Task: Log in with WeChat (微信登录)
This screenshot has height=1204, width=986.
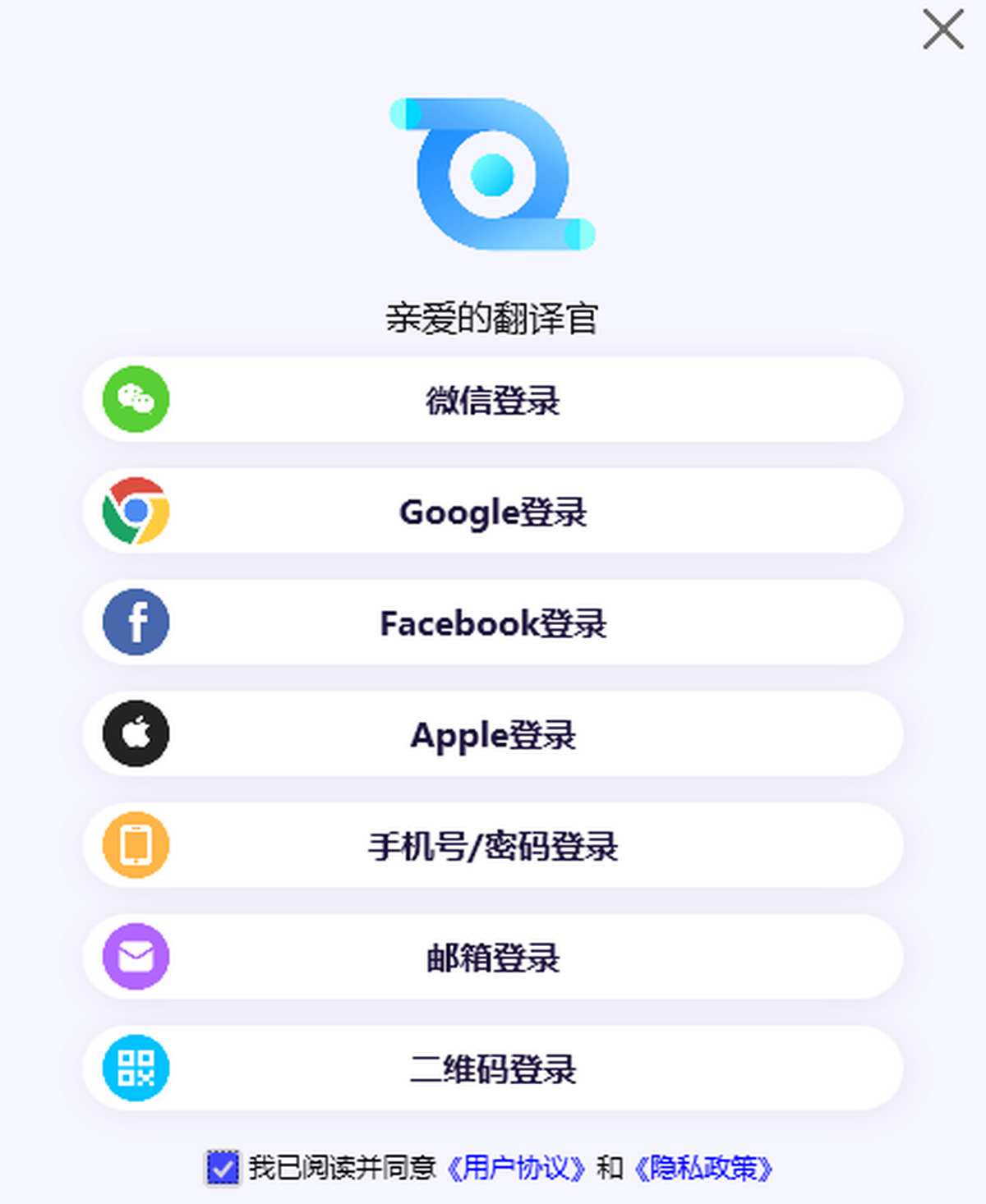Action: [493, 400]
